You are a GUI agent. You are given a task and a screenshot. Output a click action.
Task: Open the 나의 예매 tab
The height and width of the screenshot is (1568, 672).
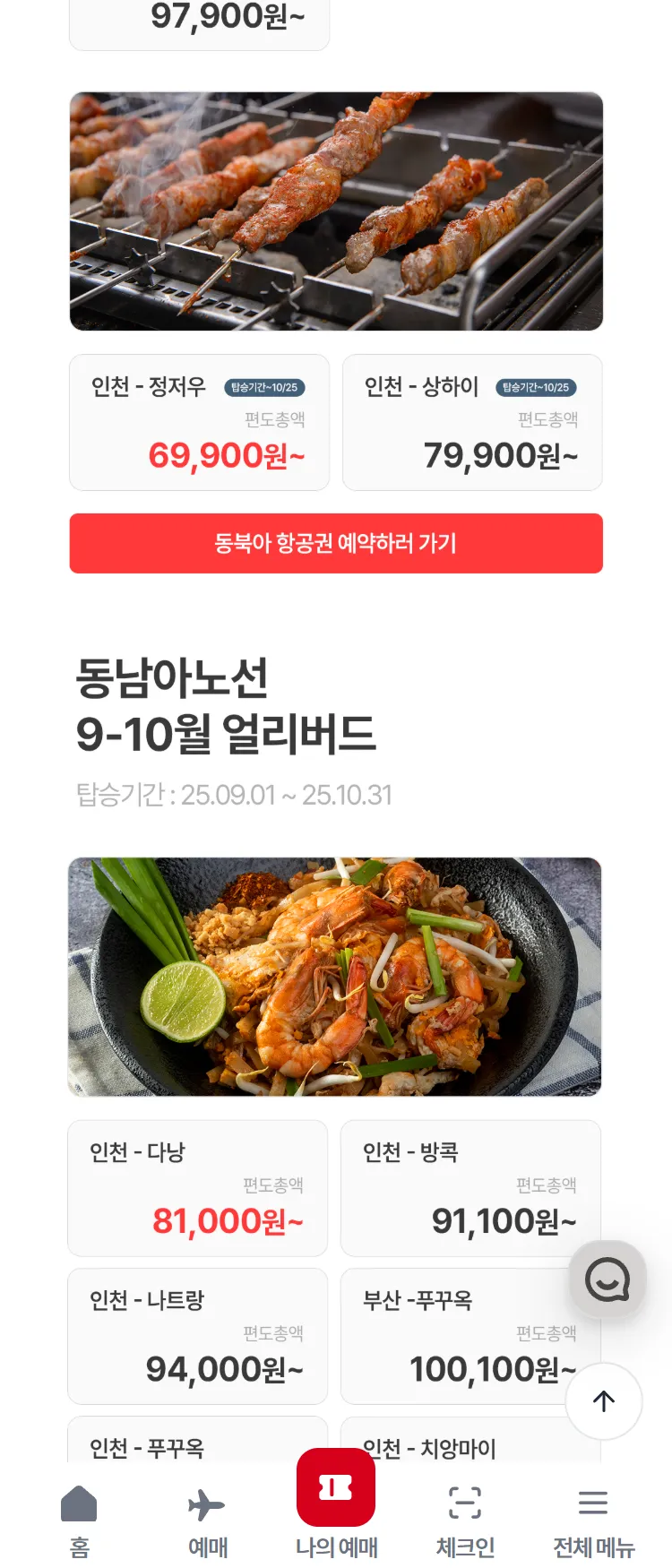pyautogui.click(x=336, y=1505)
